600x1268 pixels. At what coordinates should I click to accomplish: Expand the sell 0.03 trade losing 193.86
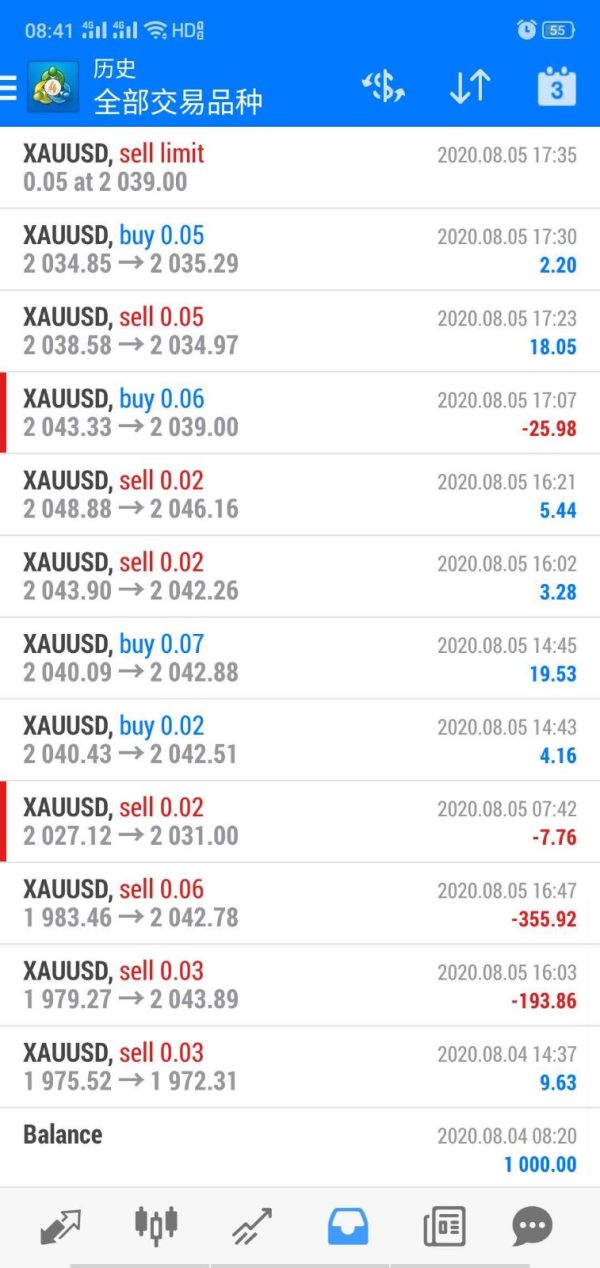click(x=300, y=986)
